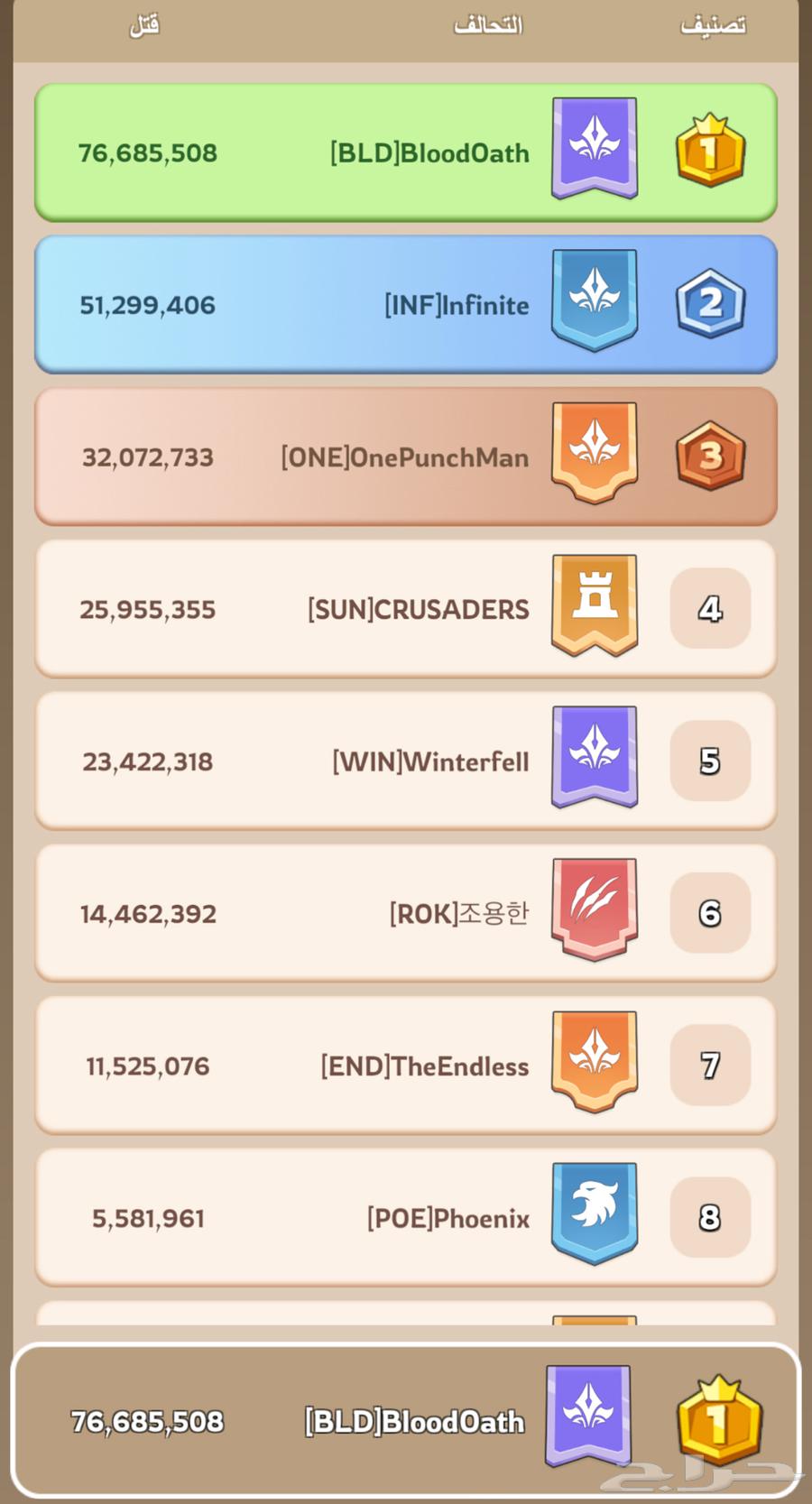The width and height of the screenshot is (812, 1504).
Task: Tap the [ROK]조용한 alliance row
Action: [406, 913]
